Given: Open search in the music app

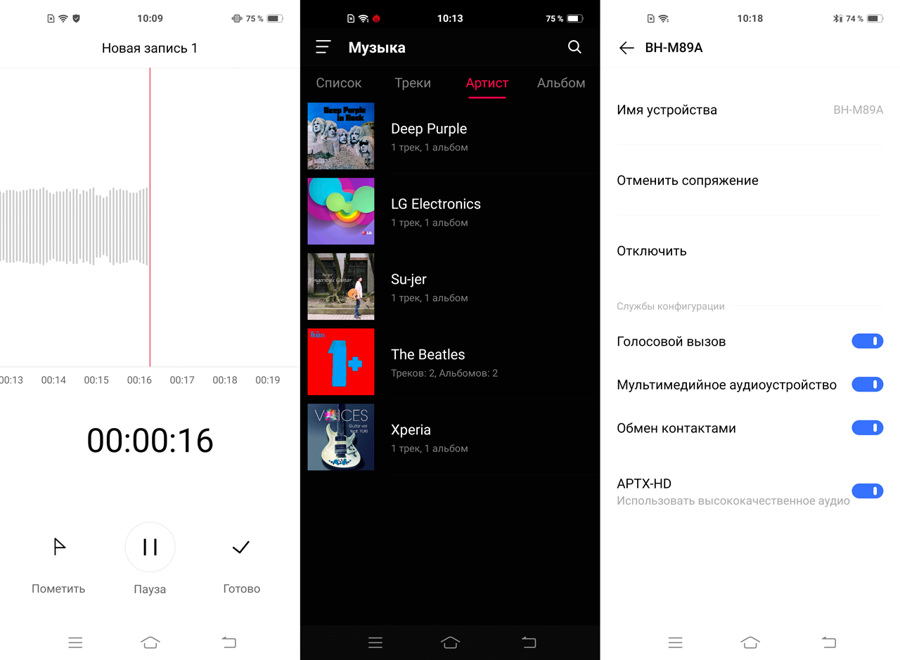Looking at the screenshot, I should tap(574, 47).
